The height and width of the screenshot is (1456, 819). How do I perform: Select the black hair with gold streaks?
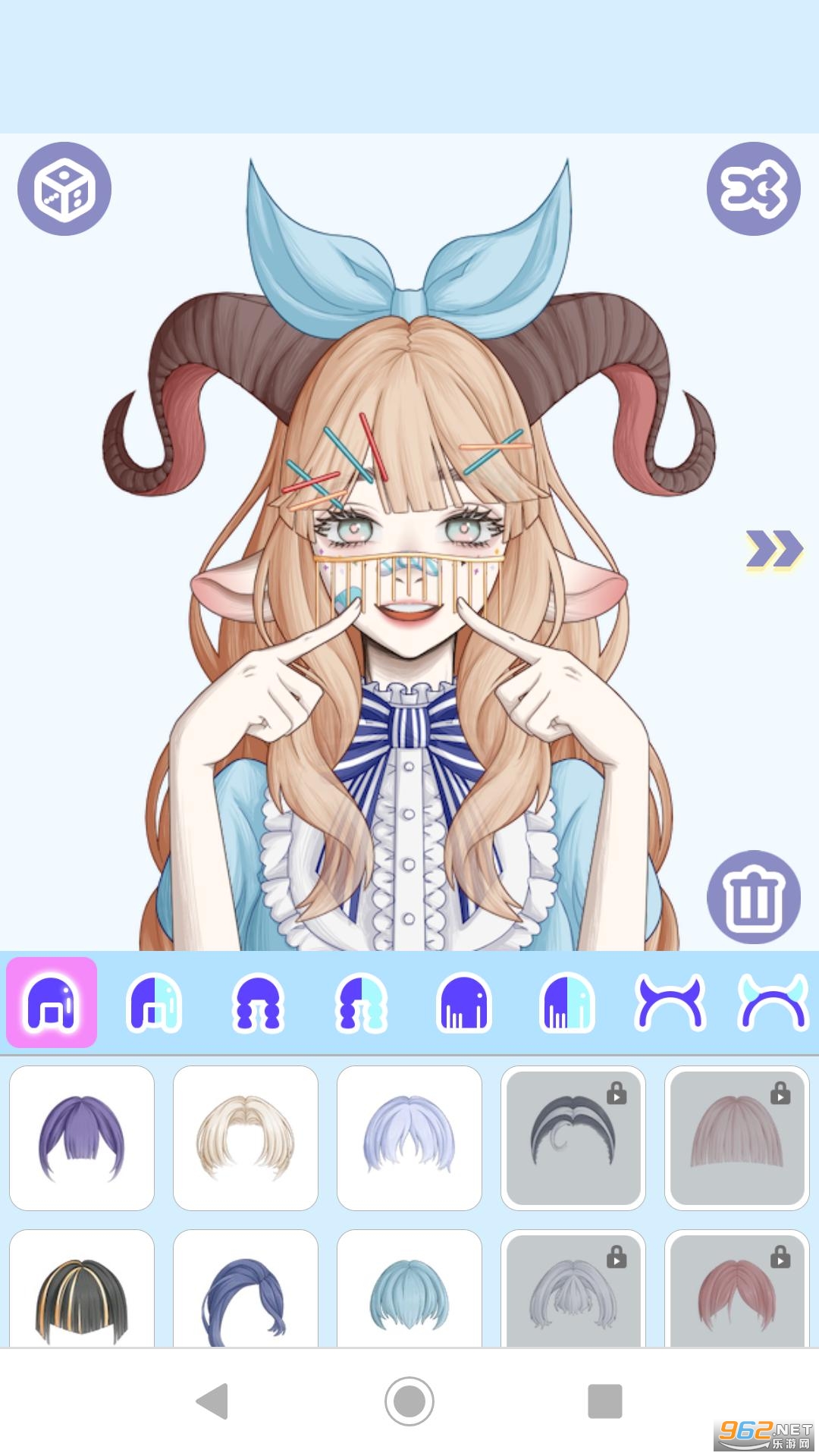pyautogui.click(x=82, y=1288)
